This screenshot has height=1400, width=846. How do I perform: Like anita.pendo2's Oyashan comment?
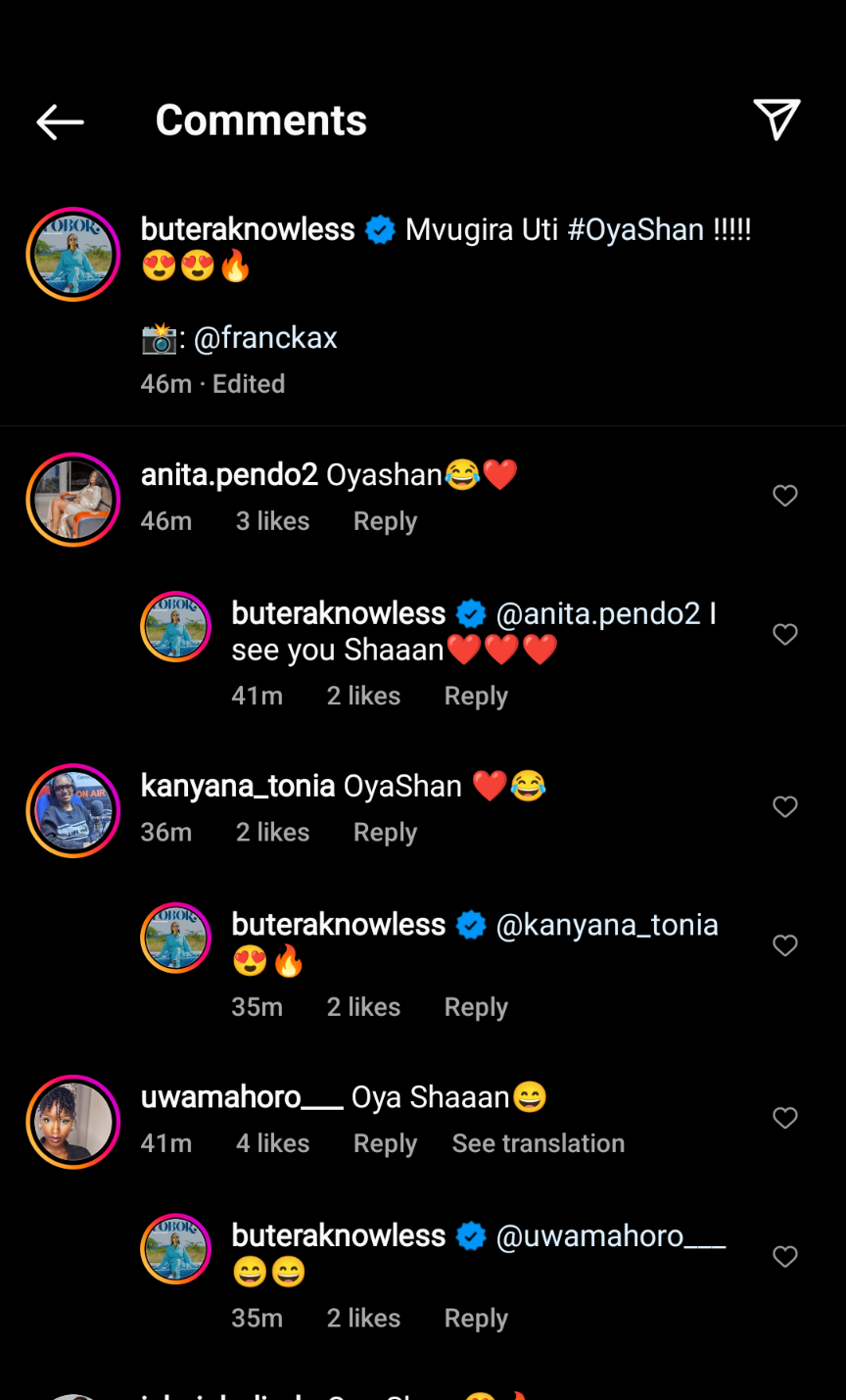tap(785, 496)
